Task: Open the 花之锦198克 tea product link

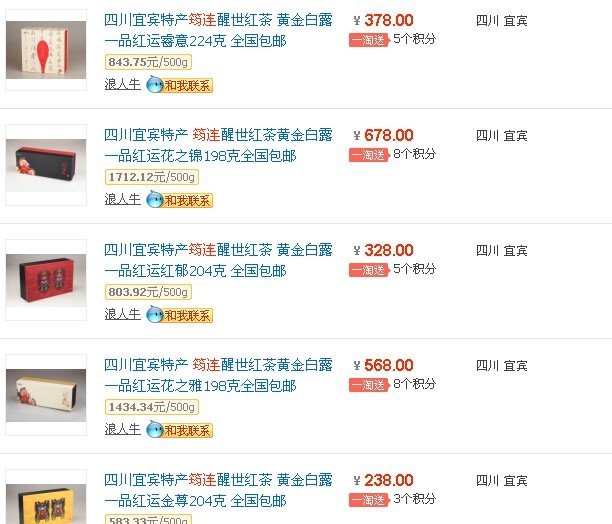Action: 218,145
